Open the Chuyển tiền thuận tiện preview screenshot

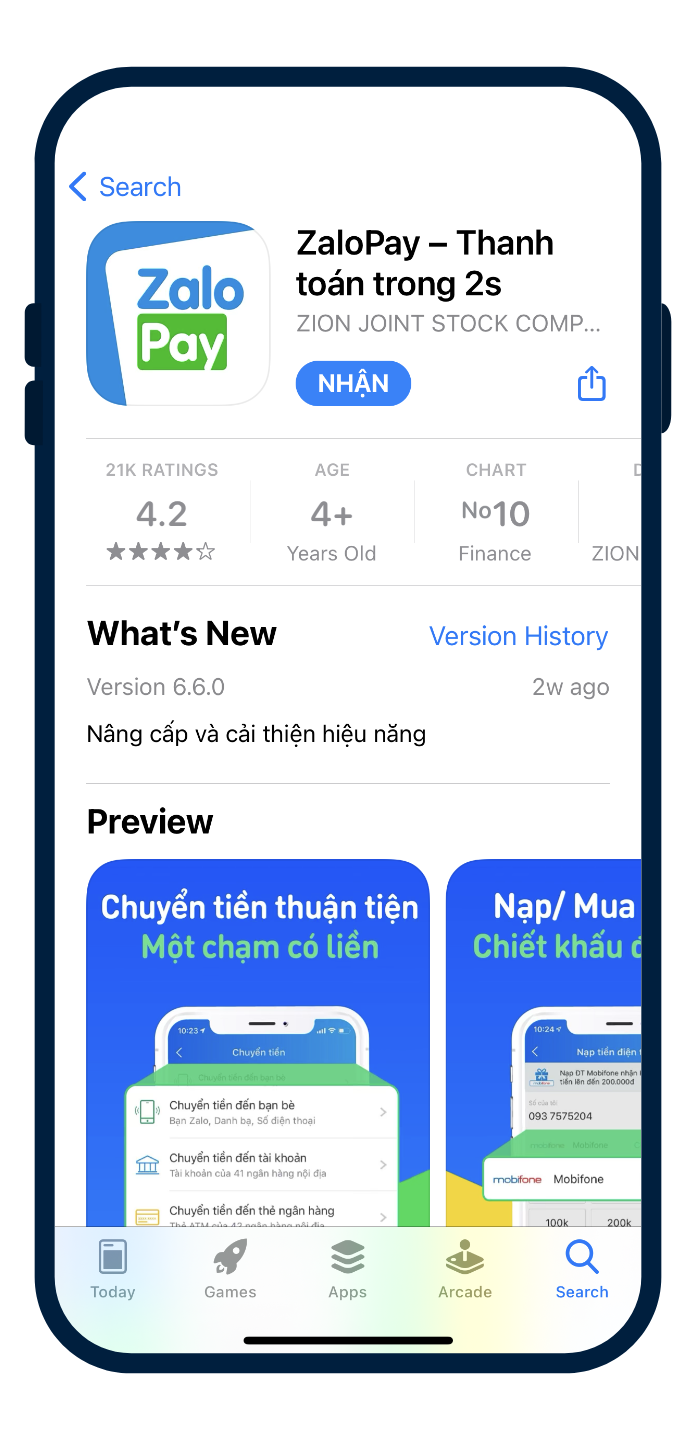pyautogui.click(x=258, y=1040)
